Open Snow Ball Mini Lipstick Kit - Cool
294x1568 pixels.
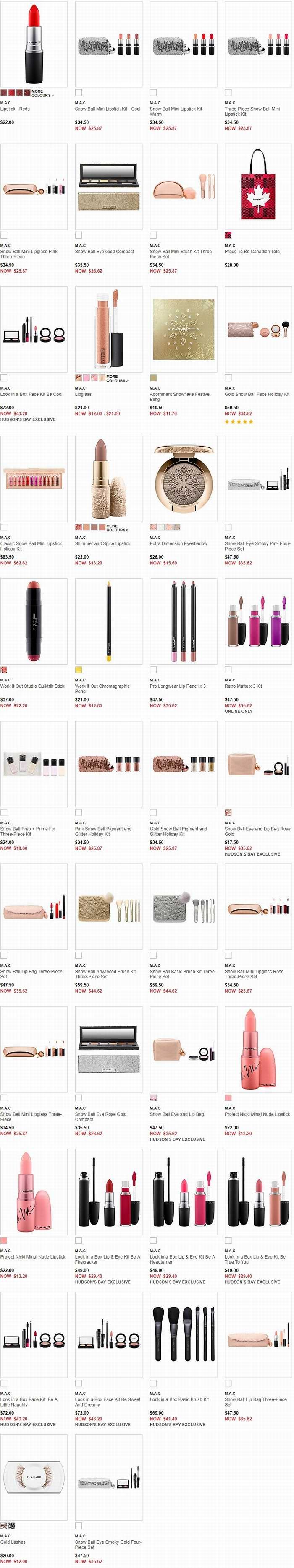point(108,109)
